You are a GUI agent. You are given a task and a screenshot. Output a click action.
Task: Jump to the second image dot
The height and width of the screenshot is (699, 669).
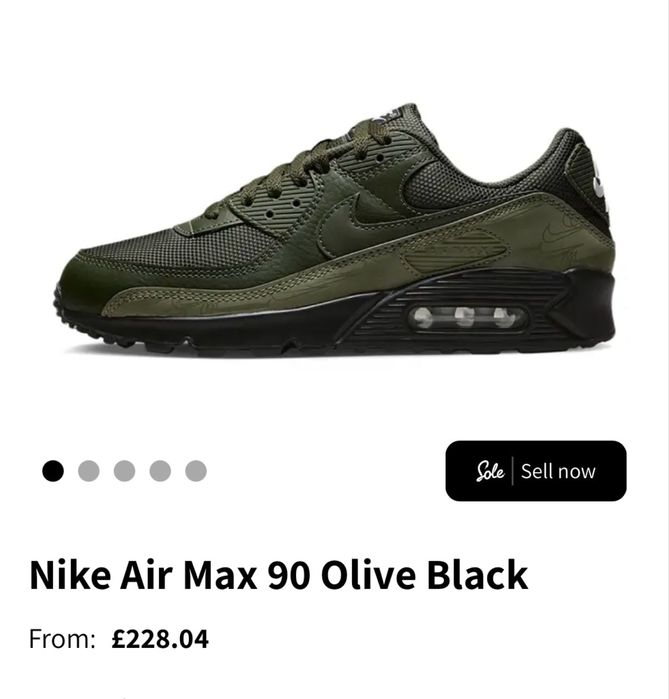click(x=89, y=471)
